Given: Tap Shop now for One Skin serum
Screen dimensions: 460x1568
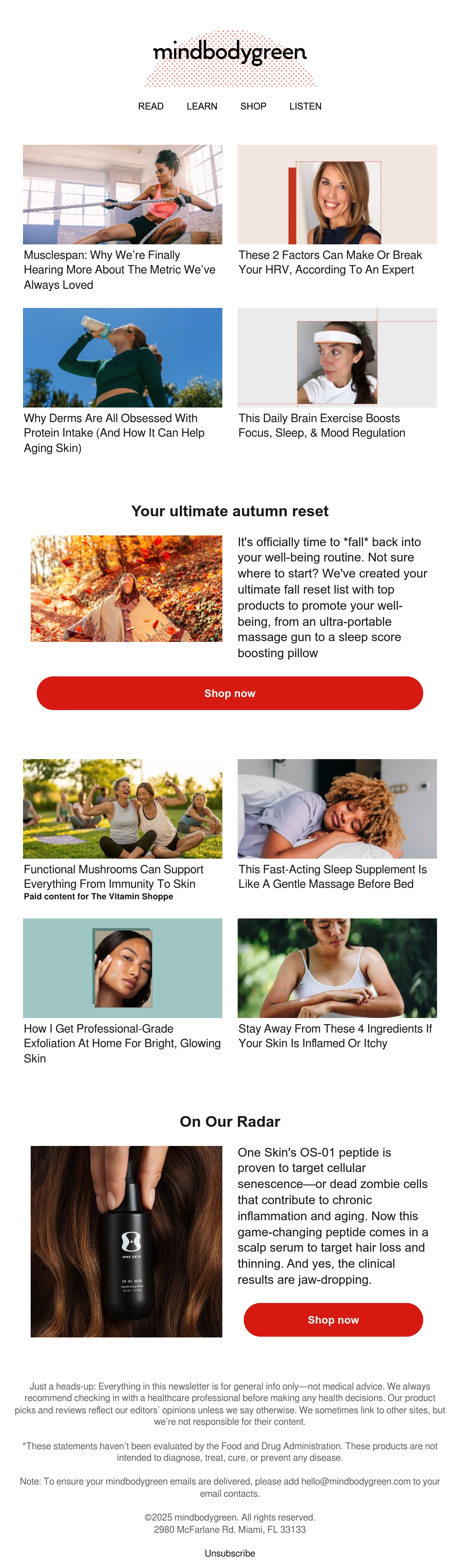Looking at the screenshot, I should pyautogui.click(x=333, y=1320).
